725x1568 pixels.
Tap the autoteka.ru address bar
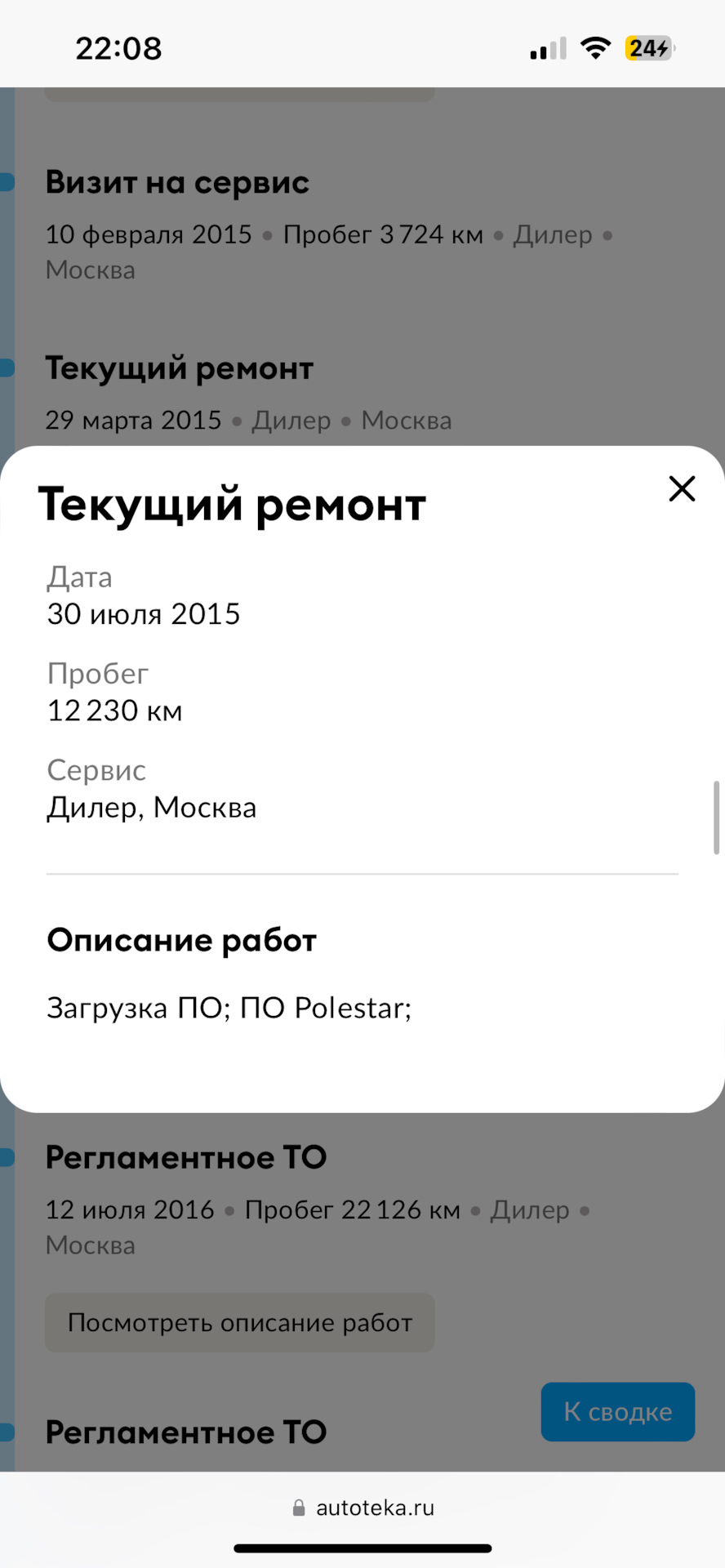pos(363,1508)
